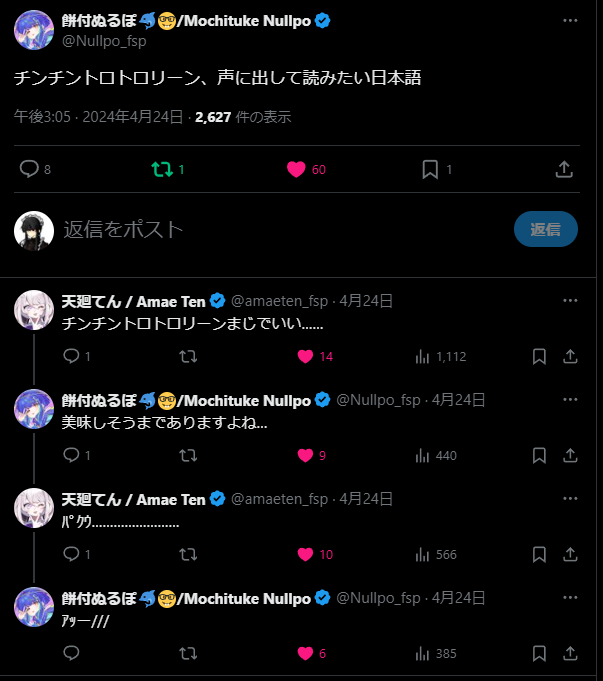Like the main post with 60 likes

coord(296,169)
